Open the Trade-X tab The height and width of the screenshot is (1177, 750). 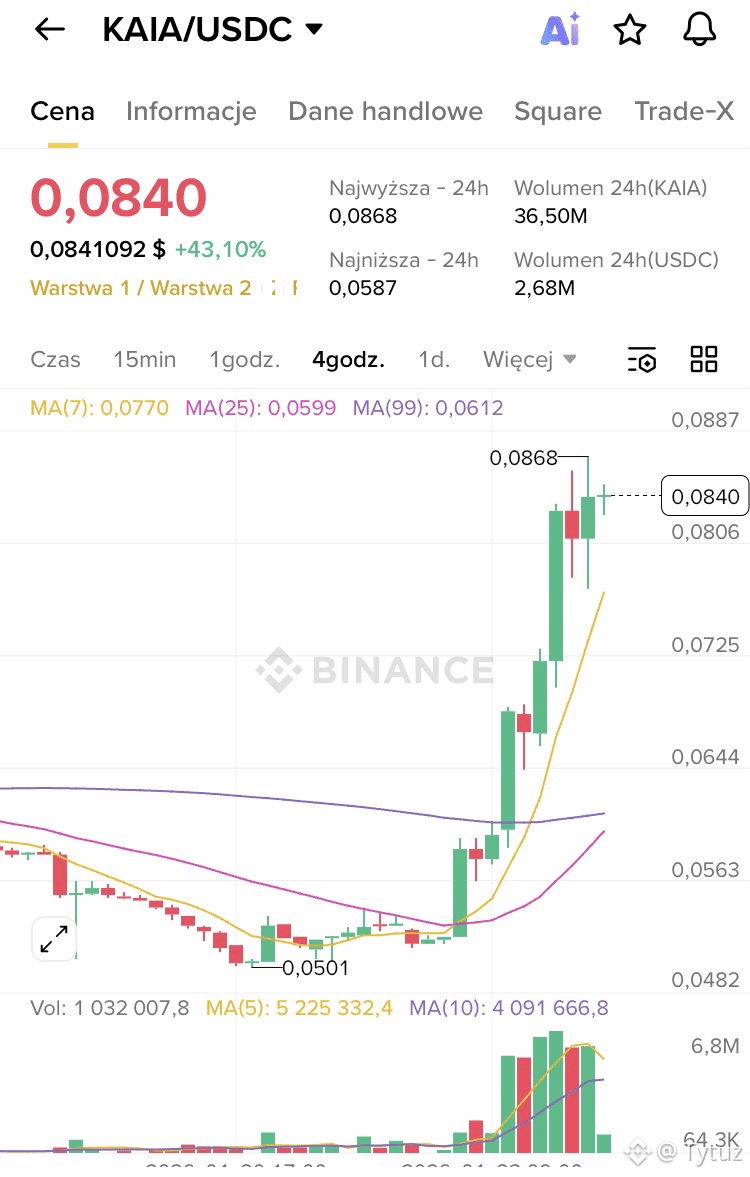(x=684, y=111)
